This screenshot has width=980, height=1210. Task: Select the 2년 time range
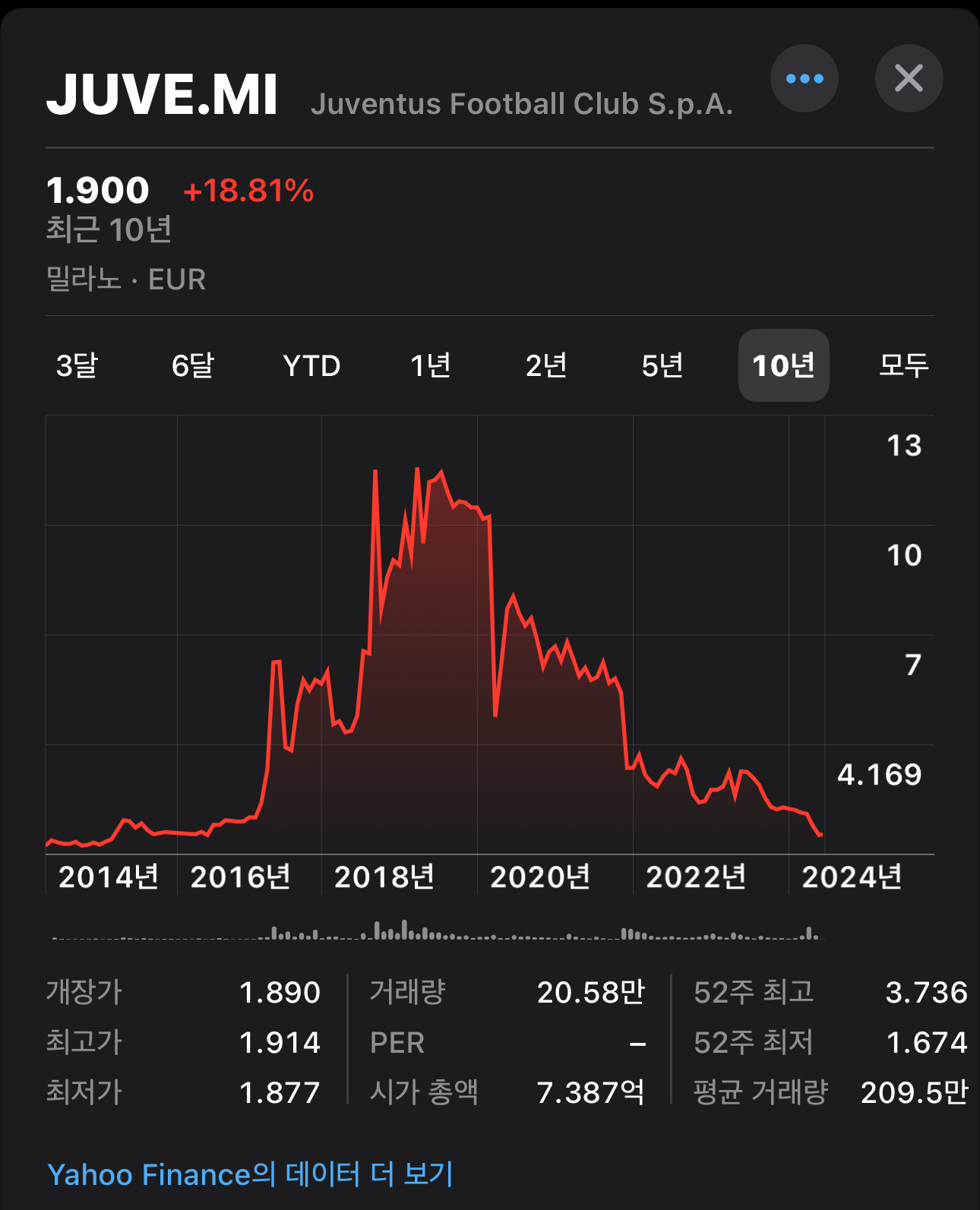pos(546,365)
